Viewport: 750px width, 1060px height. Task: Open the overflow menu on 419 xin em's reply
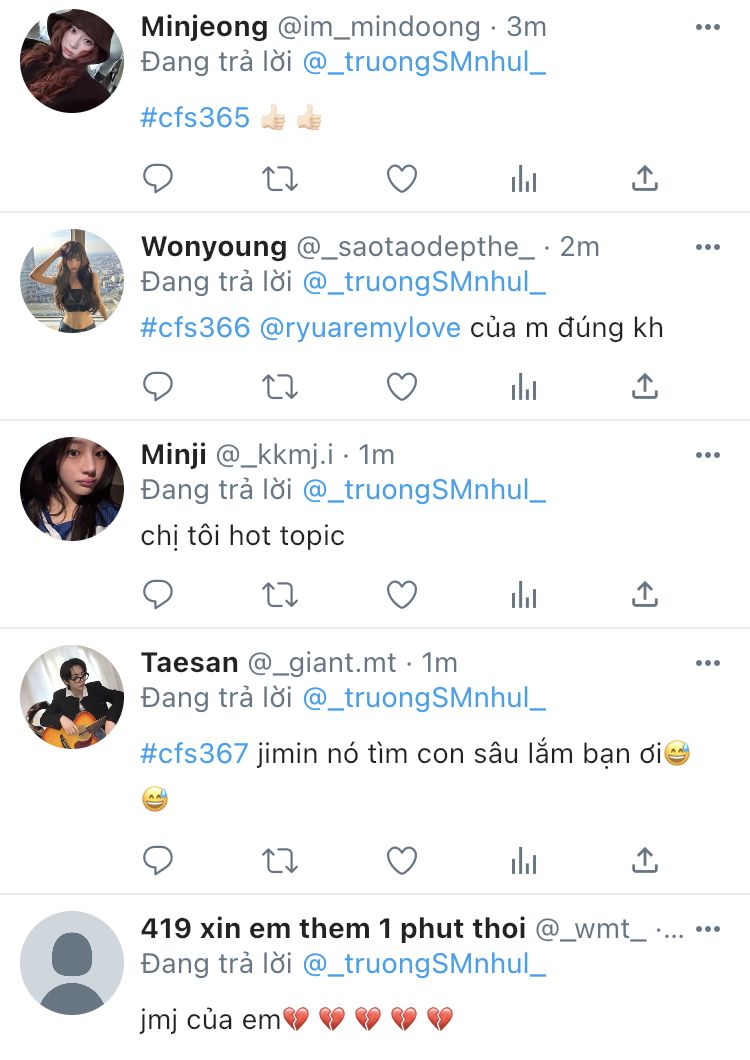[x=707, y=928]
